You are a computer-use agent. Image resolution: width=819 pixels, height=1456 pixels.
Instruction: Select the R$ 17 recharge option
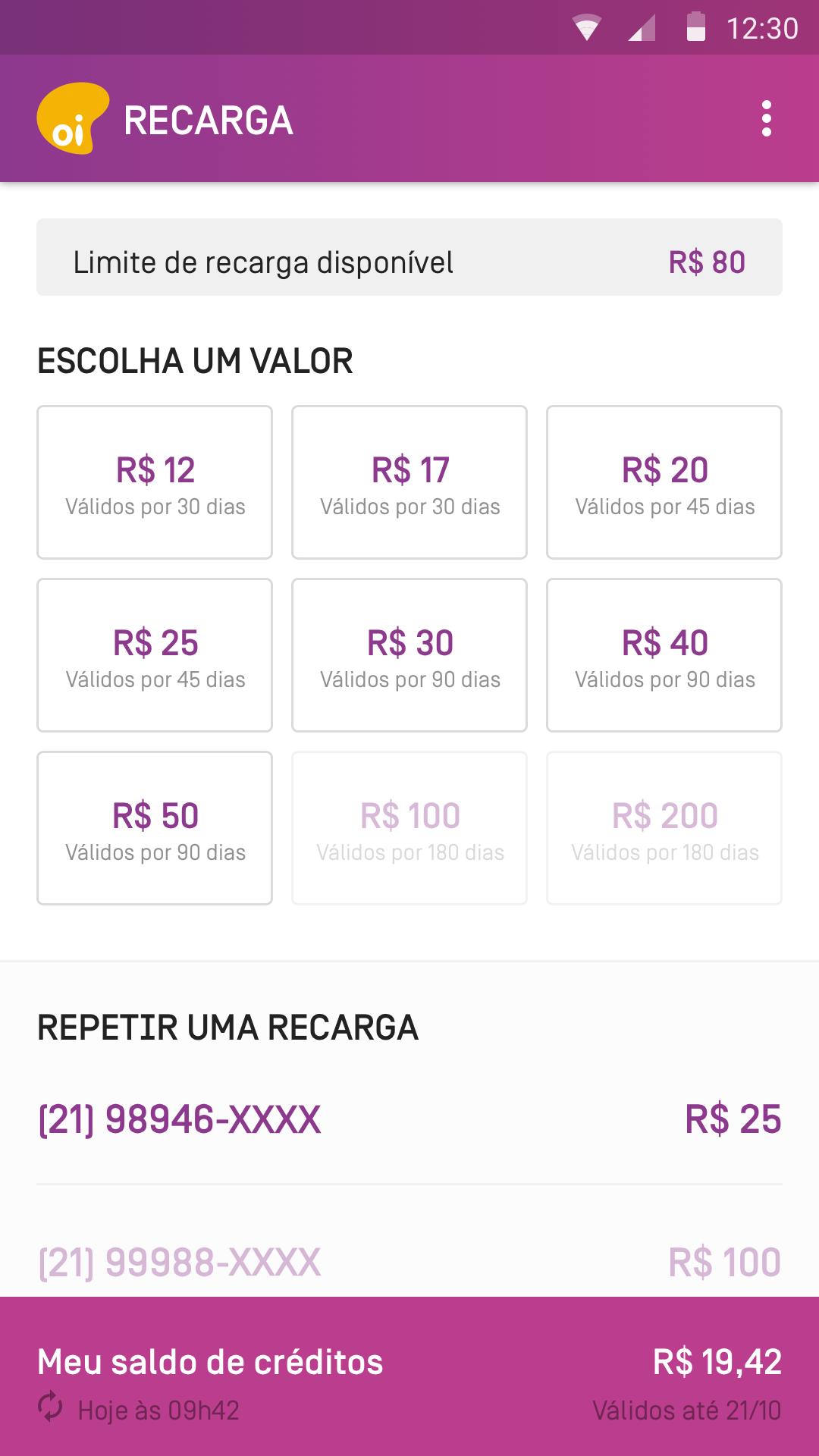[x=409, y=481]
